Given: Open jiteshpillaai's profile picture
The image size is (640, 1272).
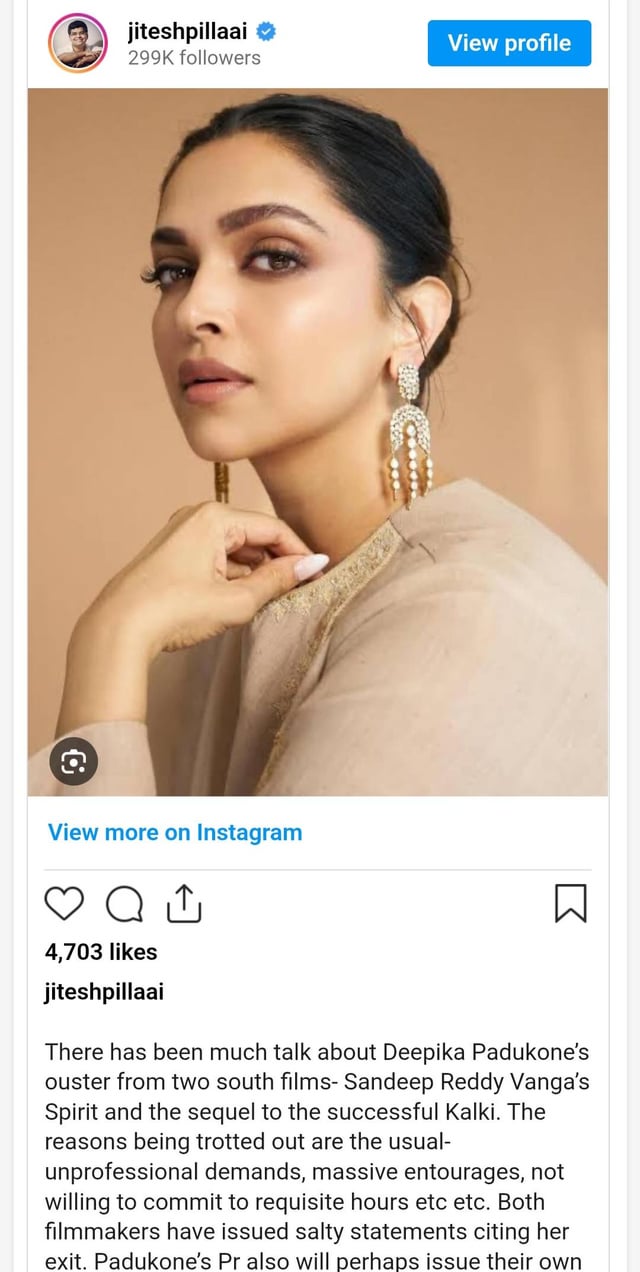Looking at the screenshot, I should pos(77,43).
